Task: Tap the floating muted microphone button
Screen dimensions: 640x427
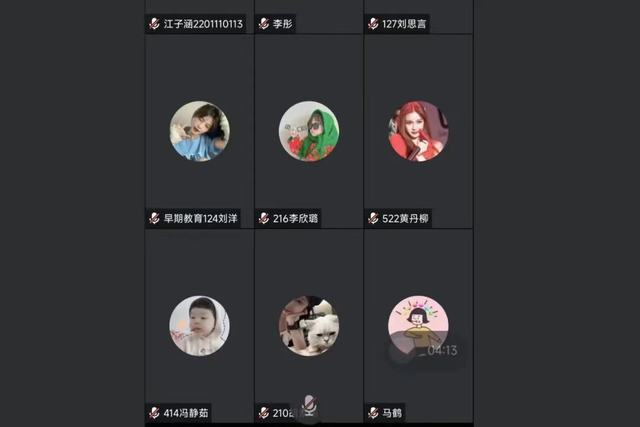Action: pyautogui.click(x=310, y=405)
